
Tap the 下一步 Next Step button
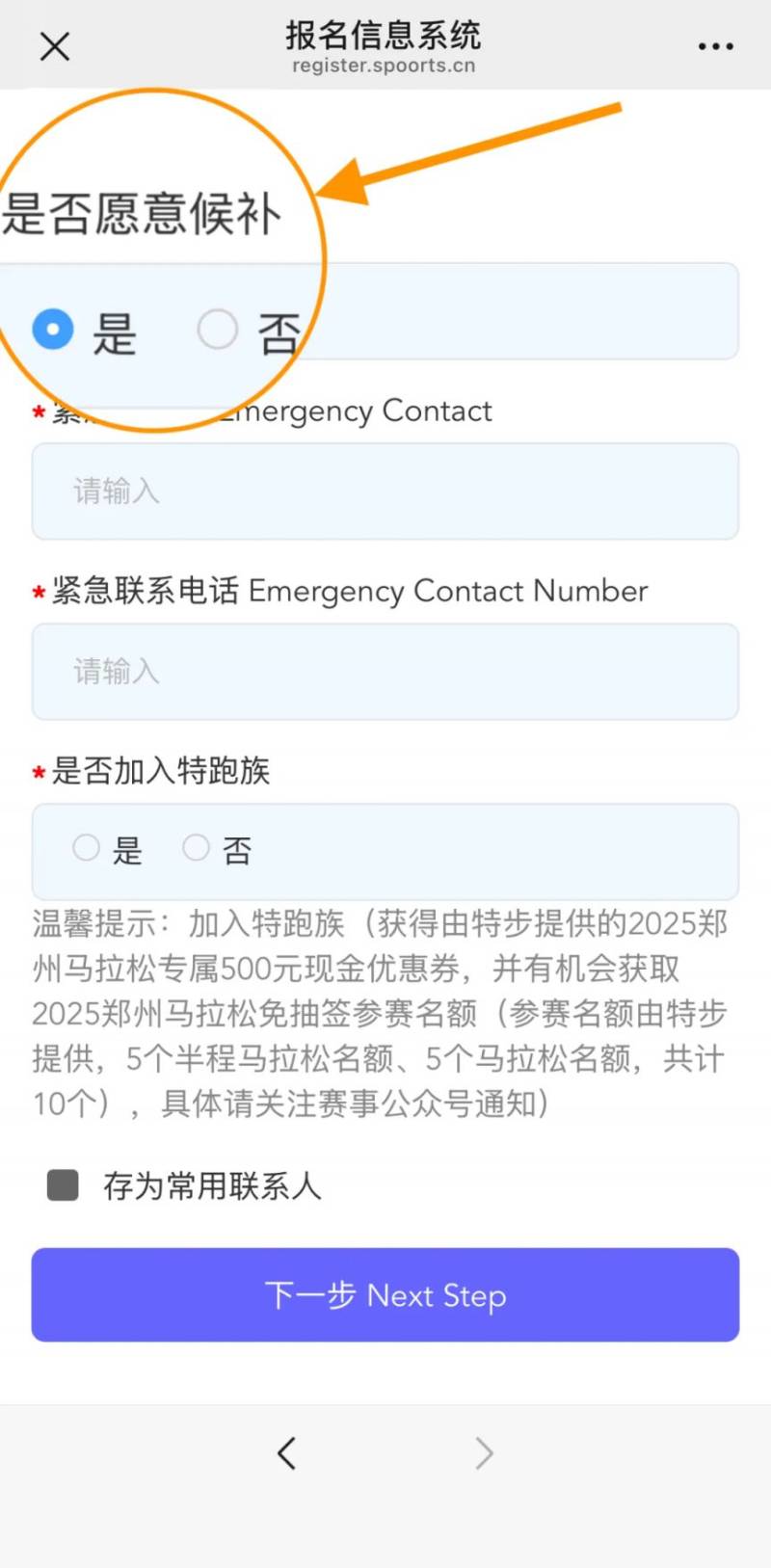click(x=385, y=1295)
